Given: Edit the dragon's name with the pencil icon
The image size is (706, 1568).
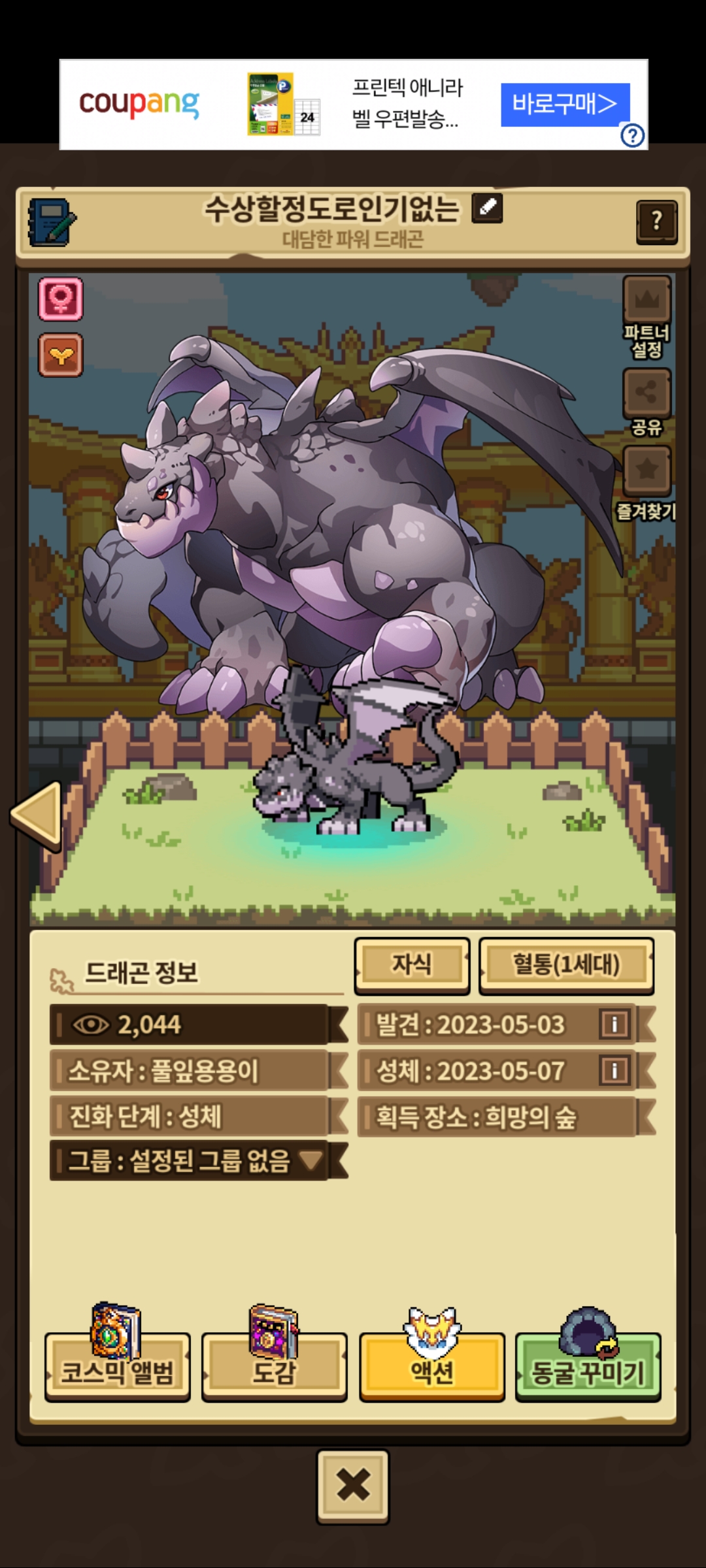Looking at the screenshot, I should (x=487, y=208).
